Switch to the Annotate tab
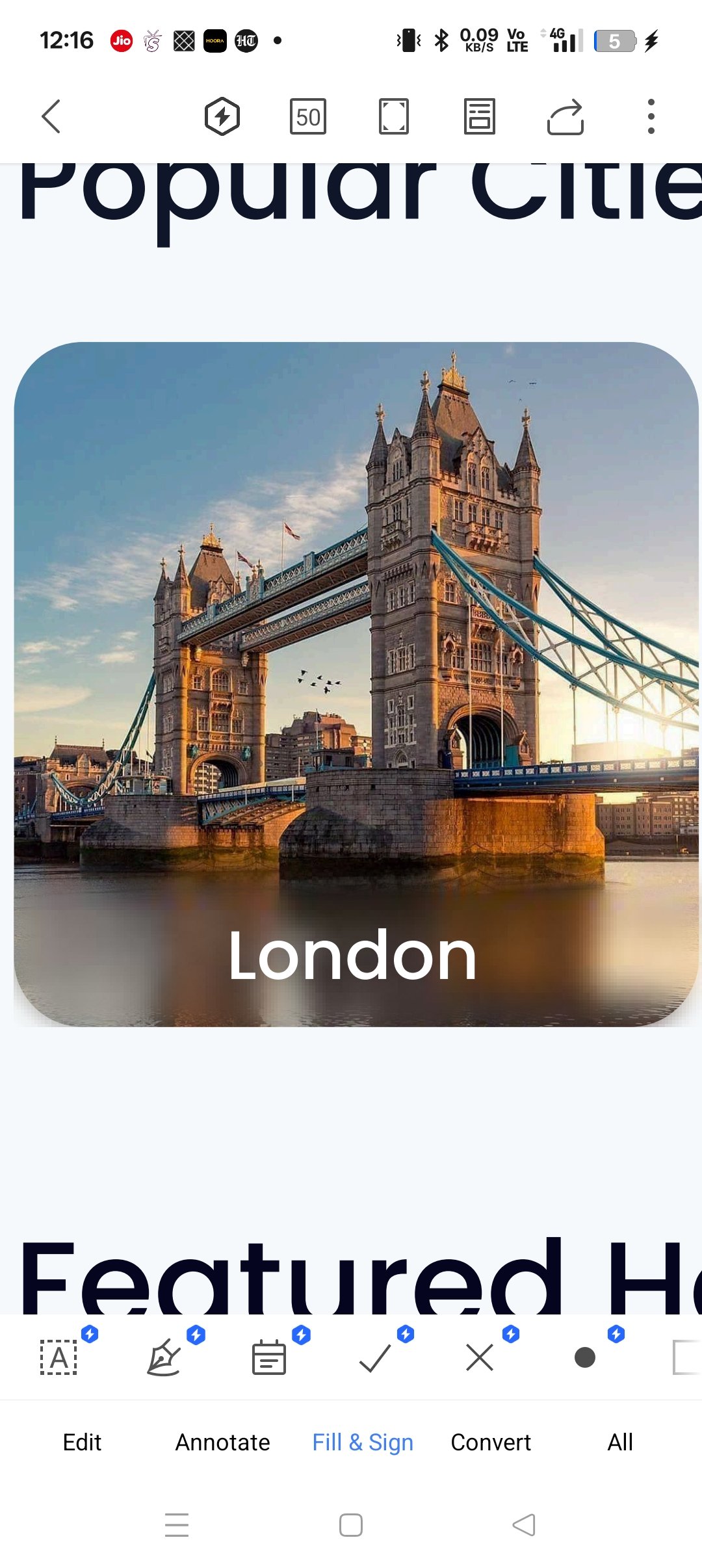 (x=222, y=1443)
